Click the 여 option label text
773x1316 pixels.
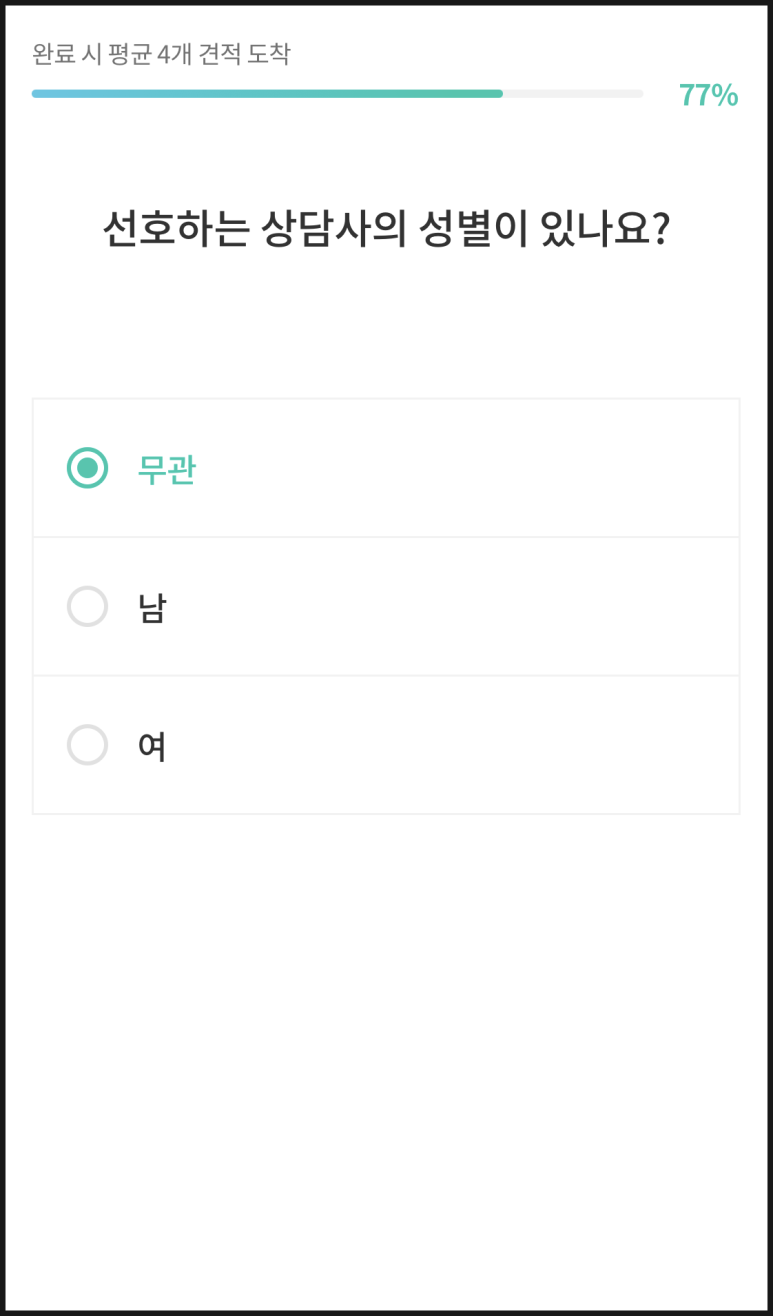tap(153, 745)
